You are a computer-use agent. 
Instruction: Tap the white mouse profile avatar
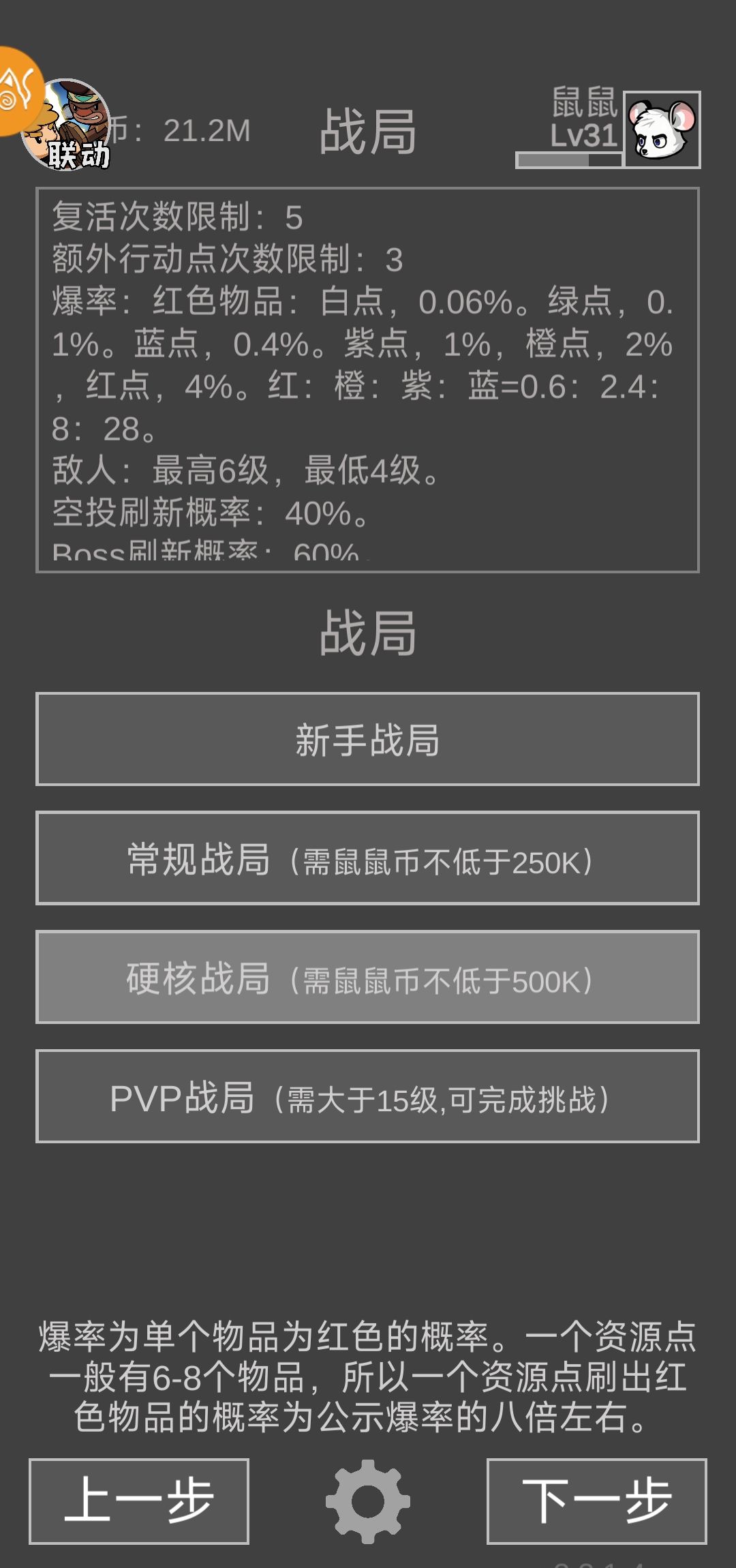coord(662,130)
